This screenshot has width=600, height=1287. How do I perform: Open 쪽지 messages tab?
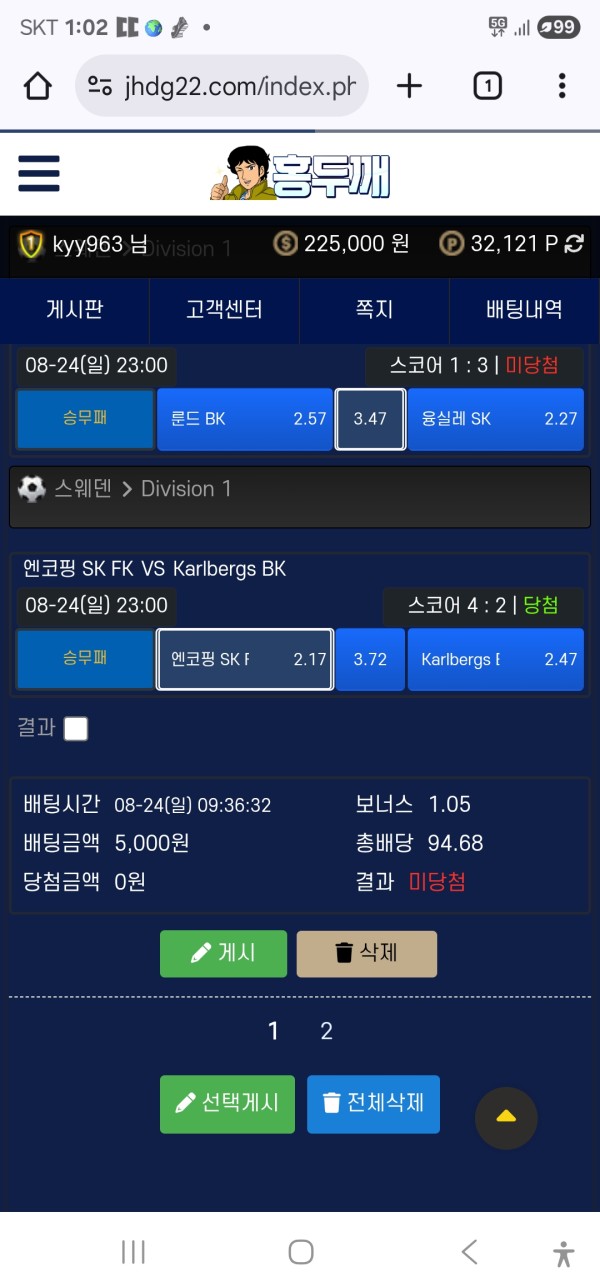click(374, 309)
